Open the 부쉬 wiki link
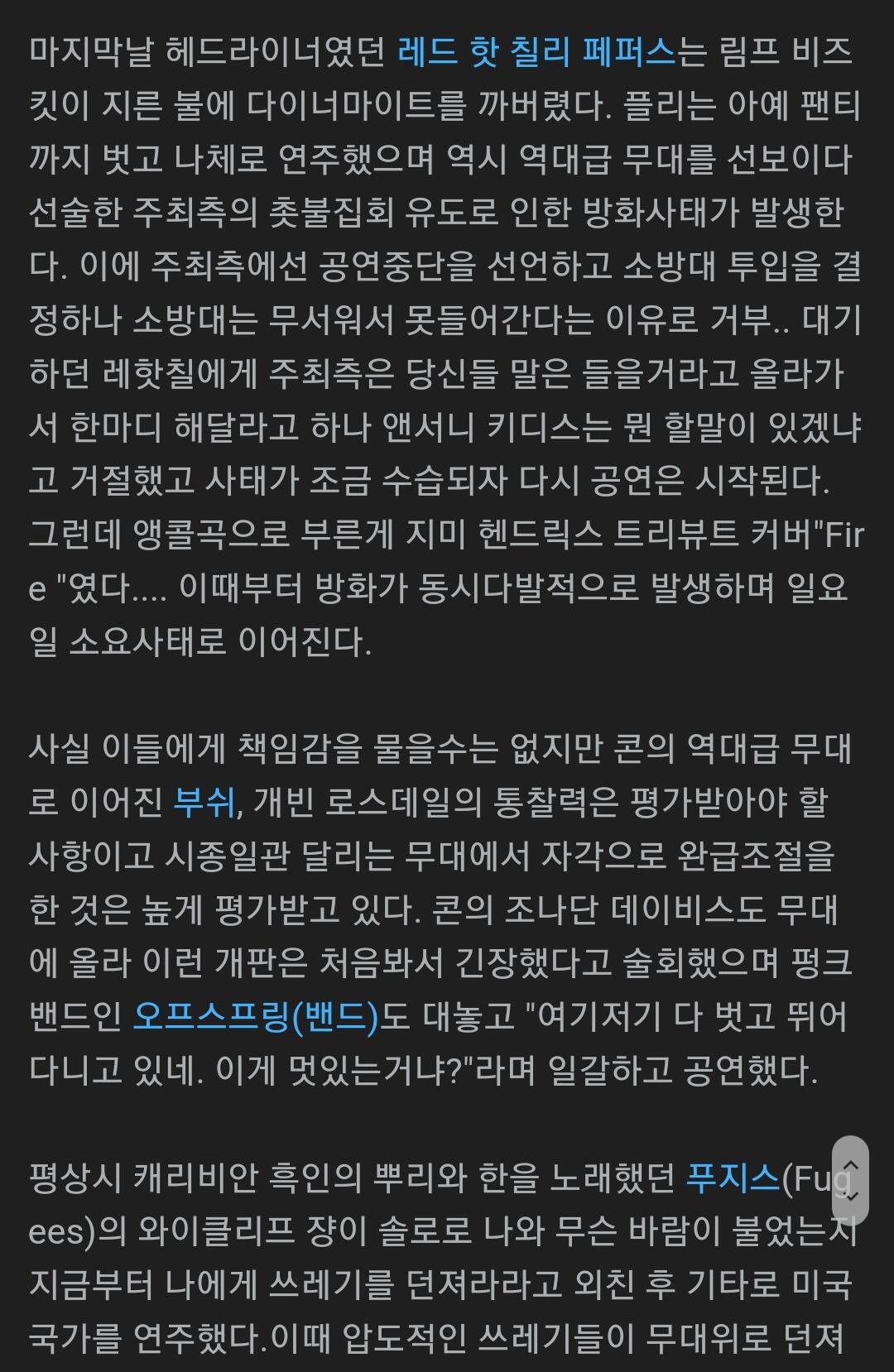The image size is (894, 1372). pyautogui.click(x=204, y=802)
